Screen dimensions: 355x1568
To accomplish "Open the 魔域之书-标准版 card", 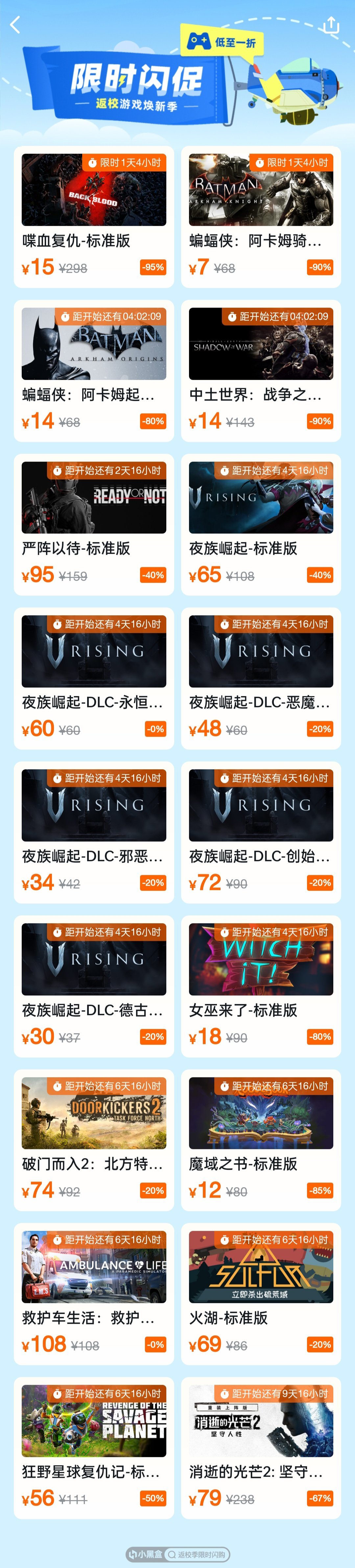I will point(261,1140).
